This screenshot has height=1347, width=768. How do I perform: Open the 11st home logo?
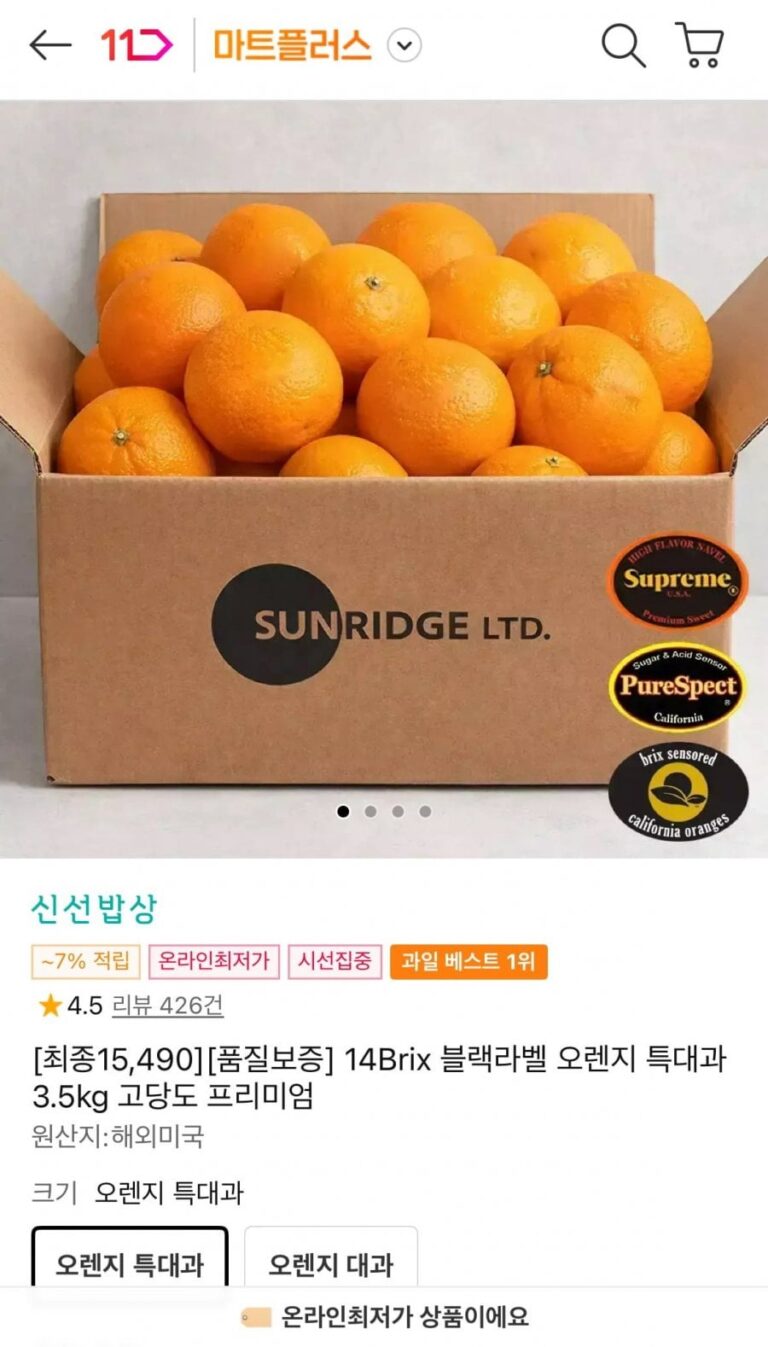click(136, 45)
